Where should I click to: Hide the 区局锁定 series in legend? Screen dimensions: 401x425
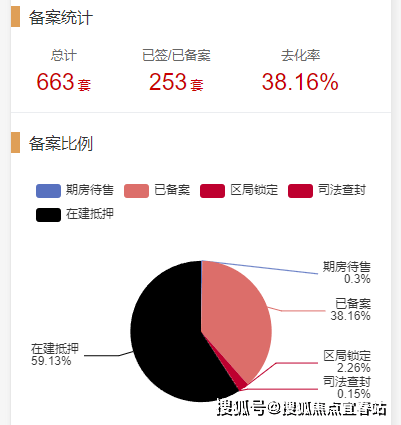coord(239,191)
